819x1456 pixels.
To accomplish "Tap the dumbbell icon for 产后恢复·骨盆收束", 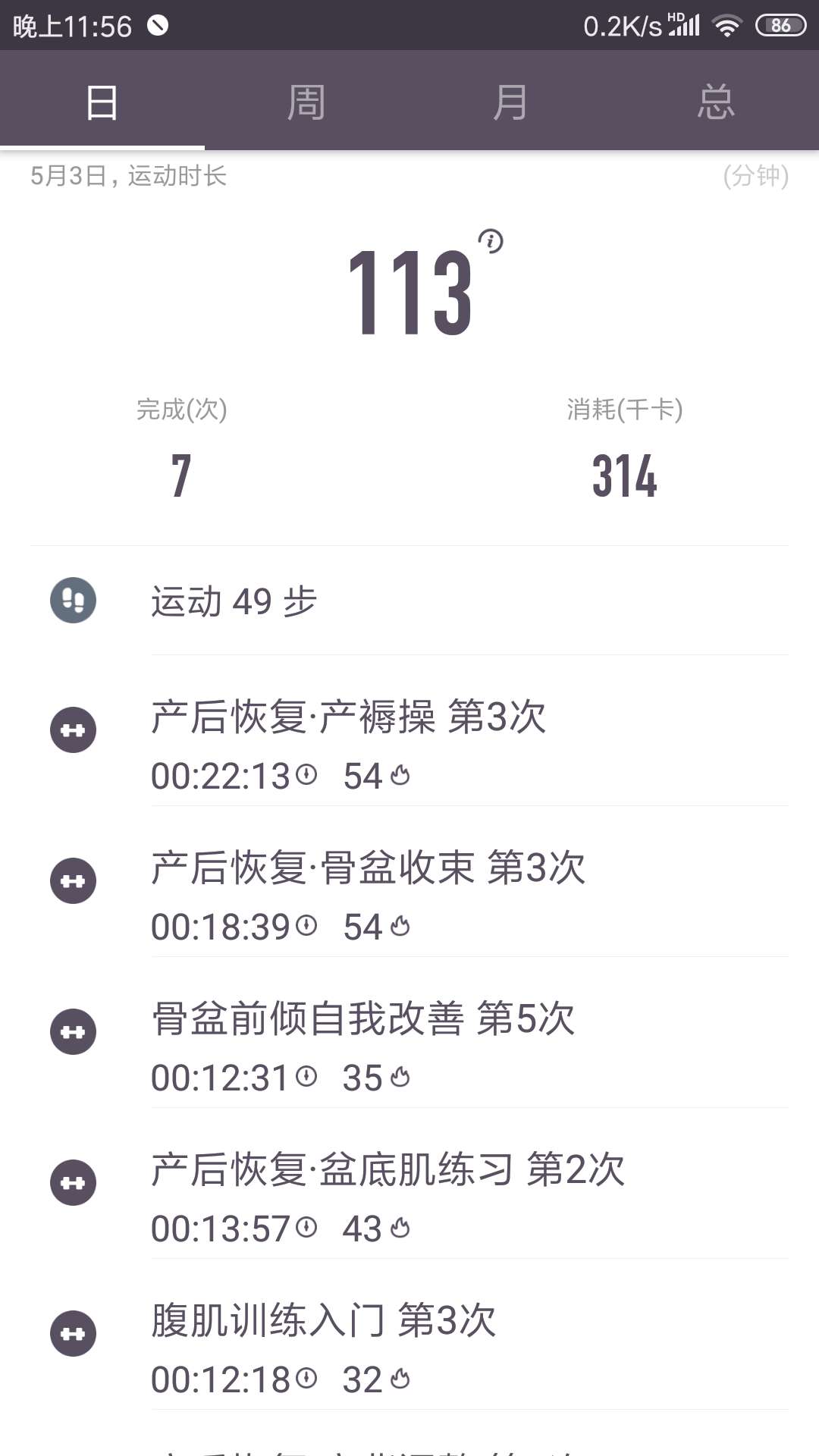I will tap(73, 882).
